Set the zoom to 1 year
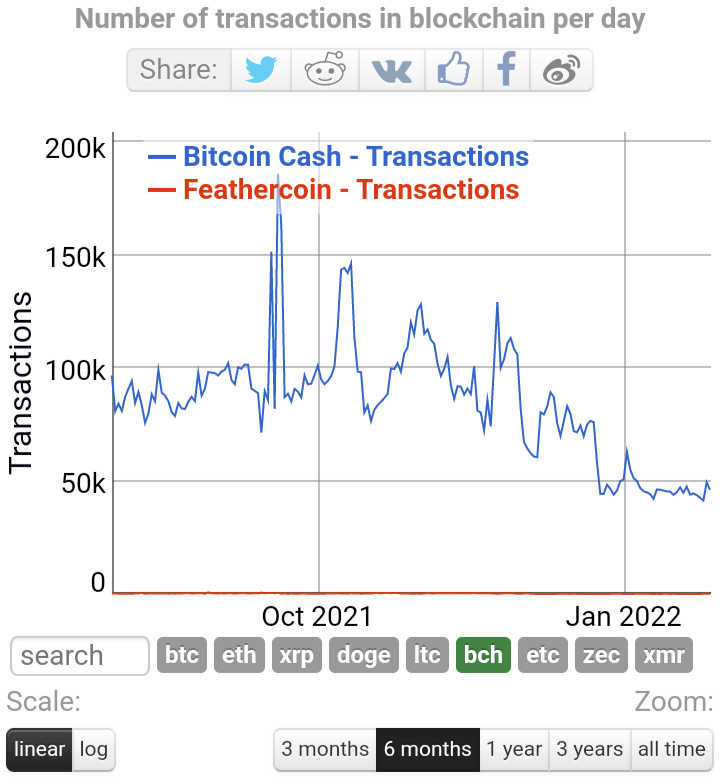Viewport: 720px width, 782px height. click(514, 749)
